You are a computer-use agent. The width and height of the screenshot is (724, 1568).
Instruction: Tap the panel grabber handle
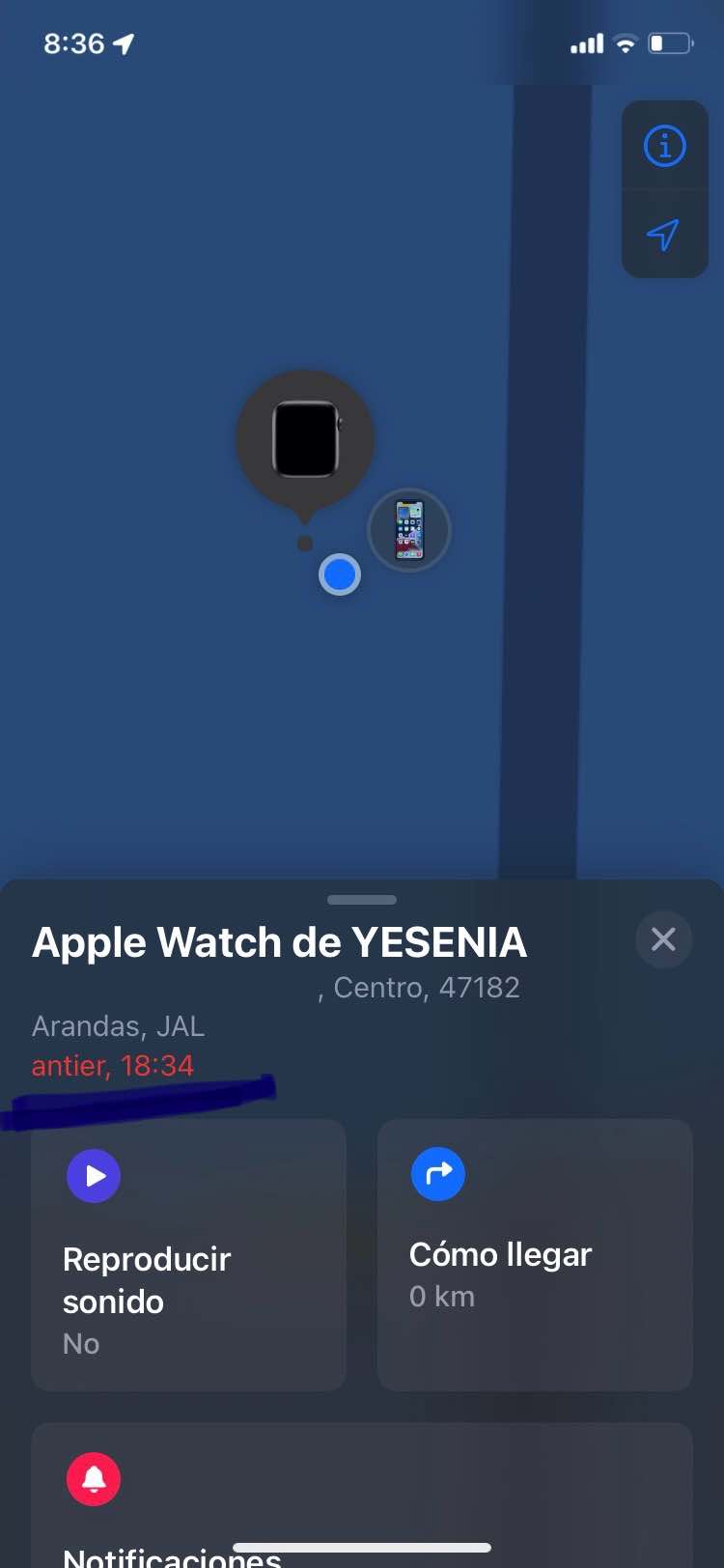coord(362,900)
